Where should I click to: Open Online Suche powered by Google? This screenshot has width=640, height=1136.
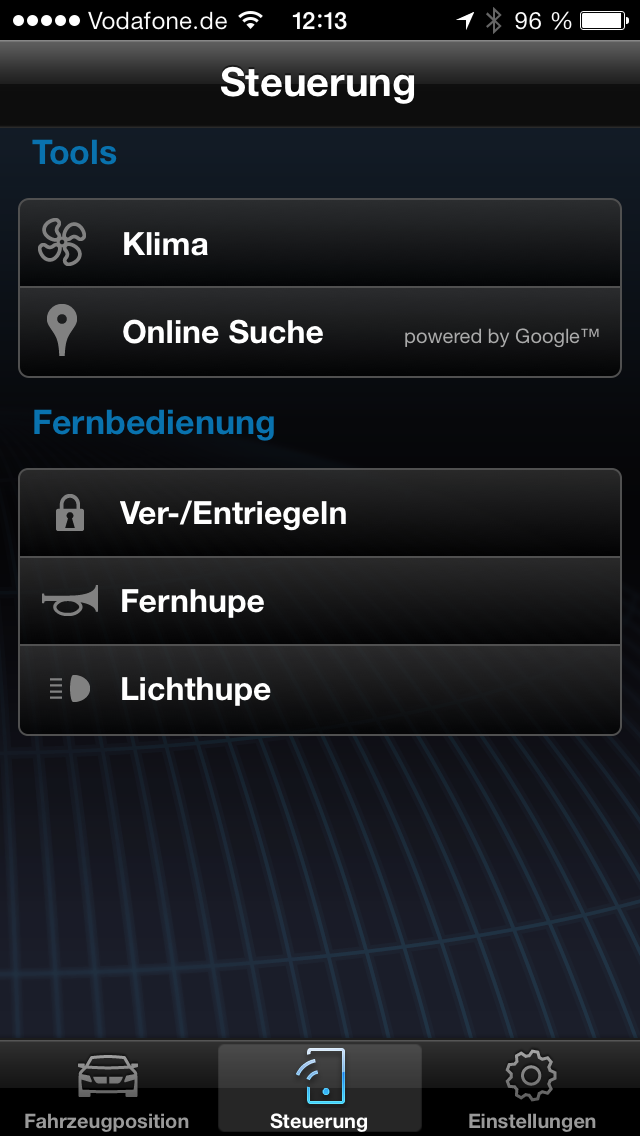point(320,332)
